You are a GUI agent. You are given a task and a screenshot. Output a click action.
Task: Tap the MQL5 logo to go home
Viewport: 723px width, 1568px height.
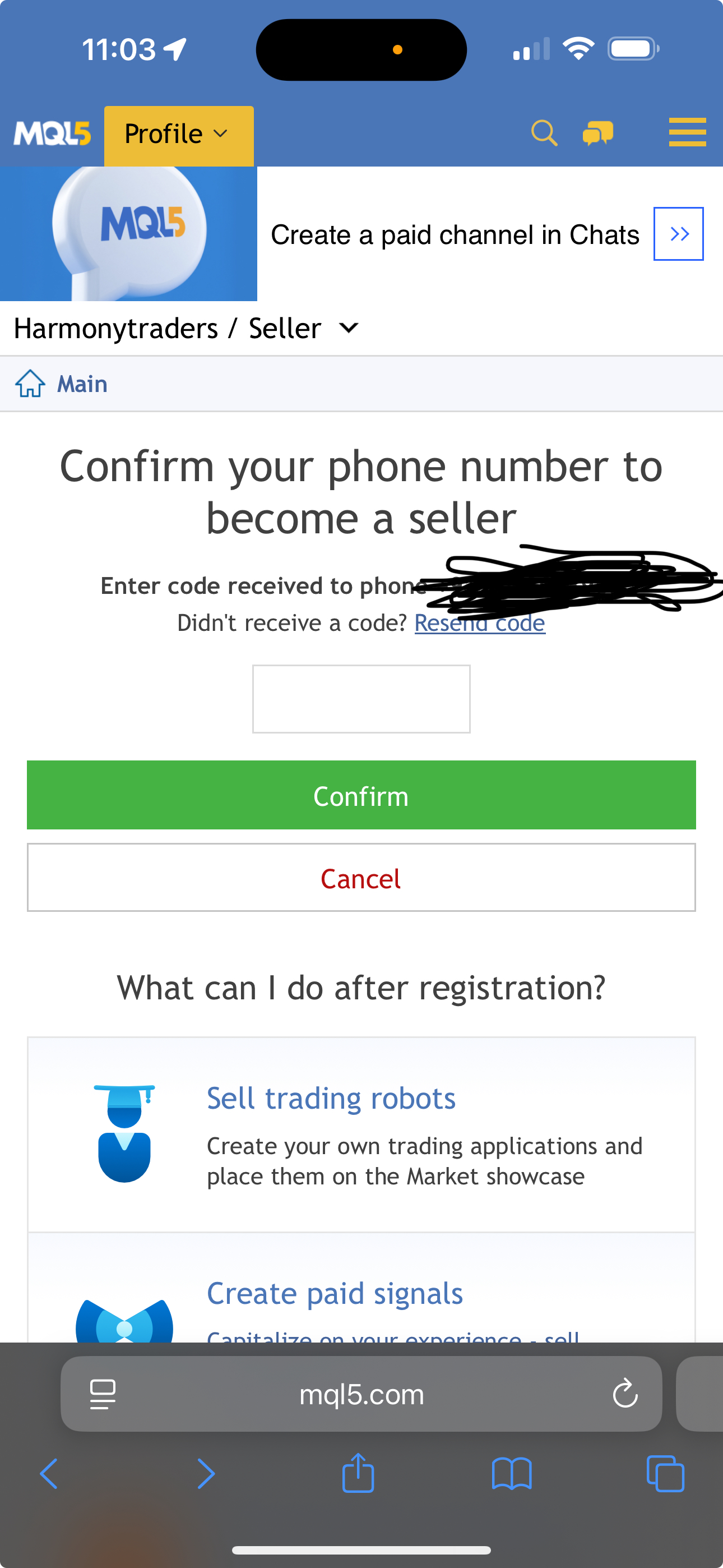point(52,134)
